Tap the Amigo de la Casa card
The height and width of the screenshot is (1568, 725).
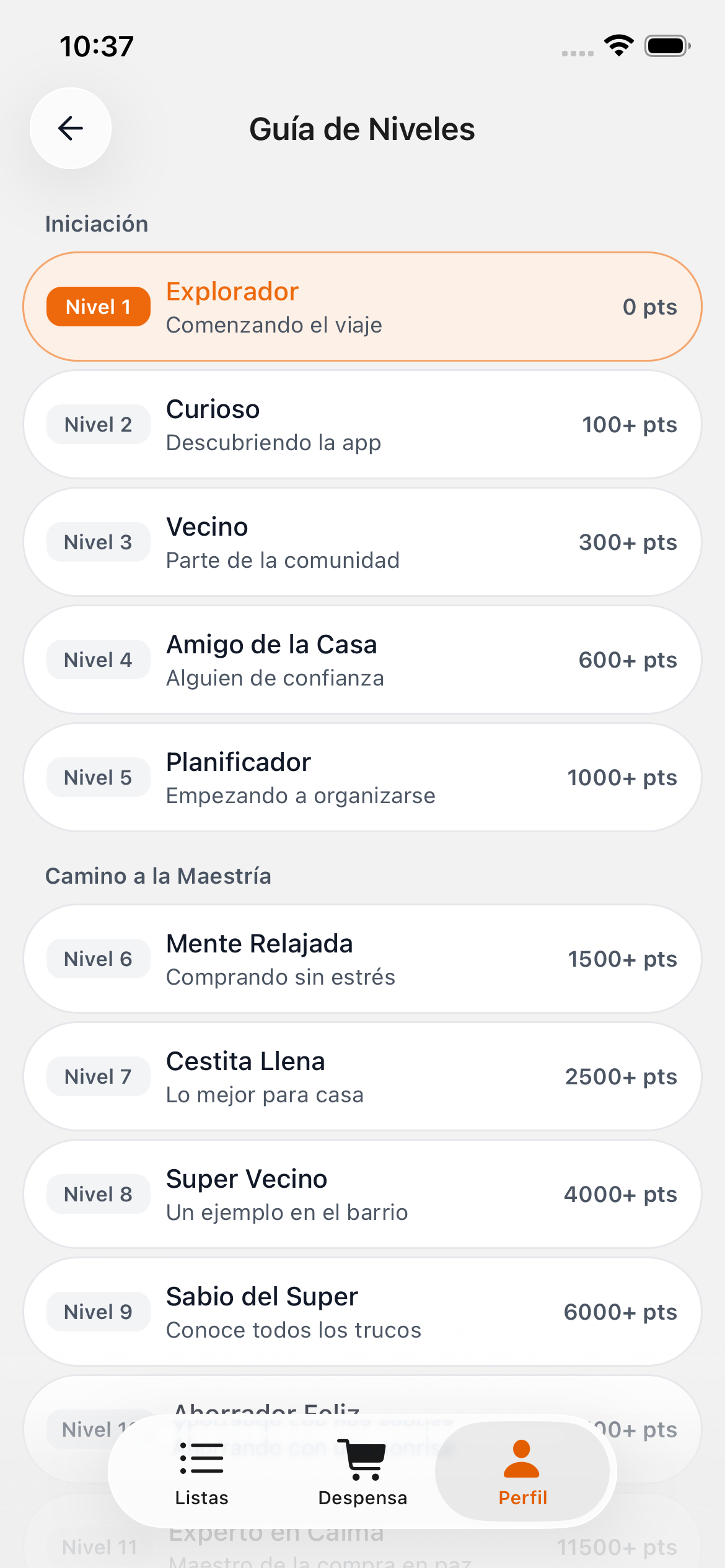(x=362, y=659)
